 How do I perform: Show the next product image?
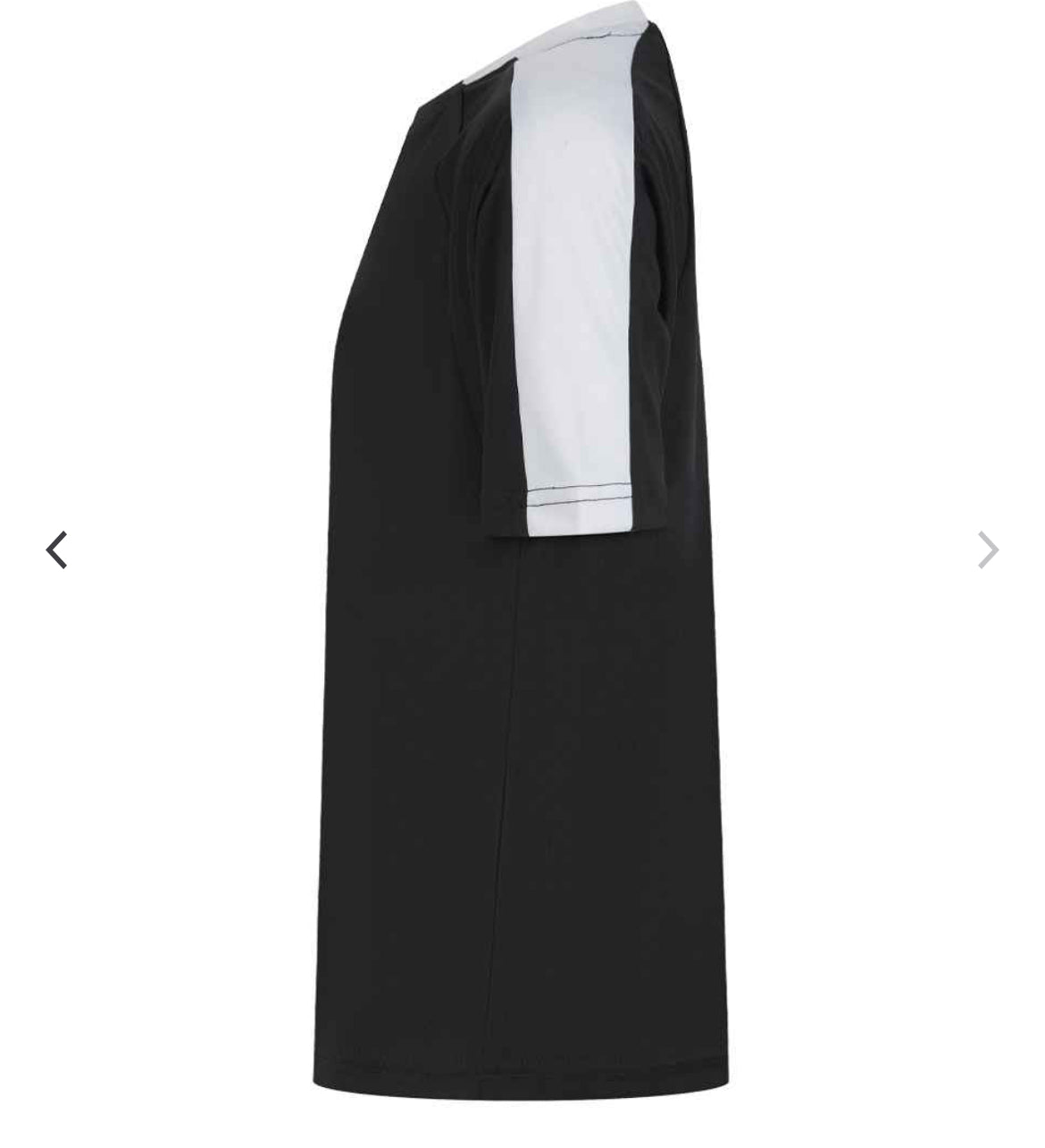coord(987,549)
